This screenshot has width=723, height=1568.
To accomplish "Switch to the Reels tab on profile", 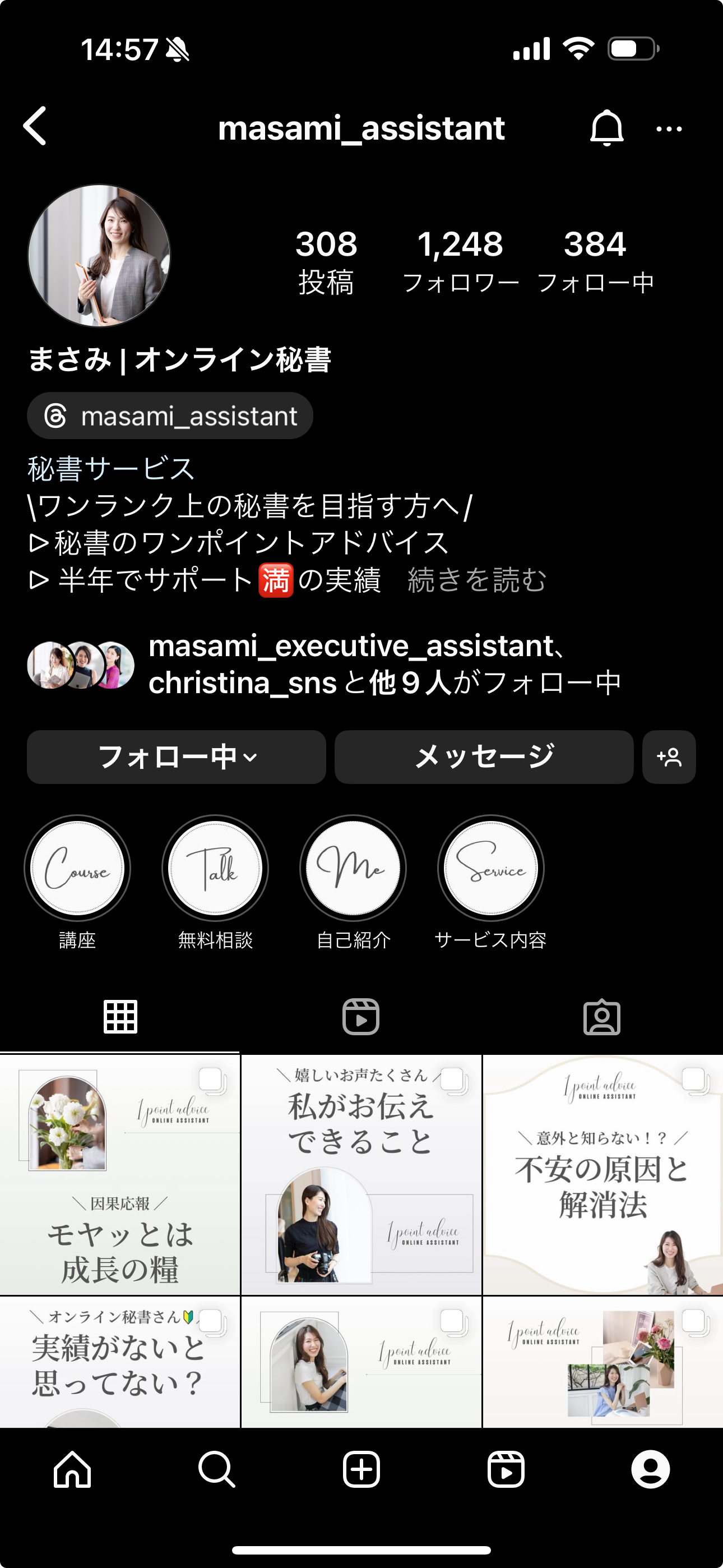I will click(x=361, y=1017).
